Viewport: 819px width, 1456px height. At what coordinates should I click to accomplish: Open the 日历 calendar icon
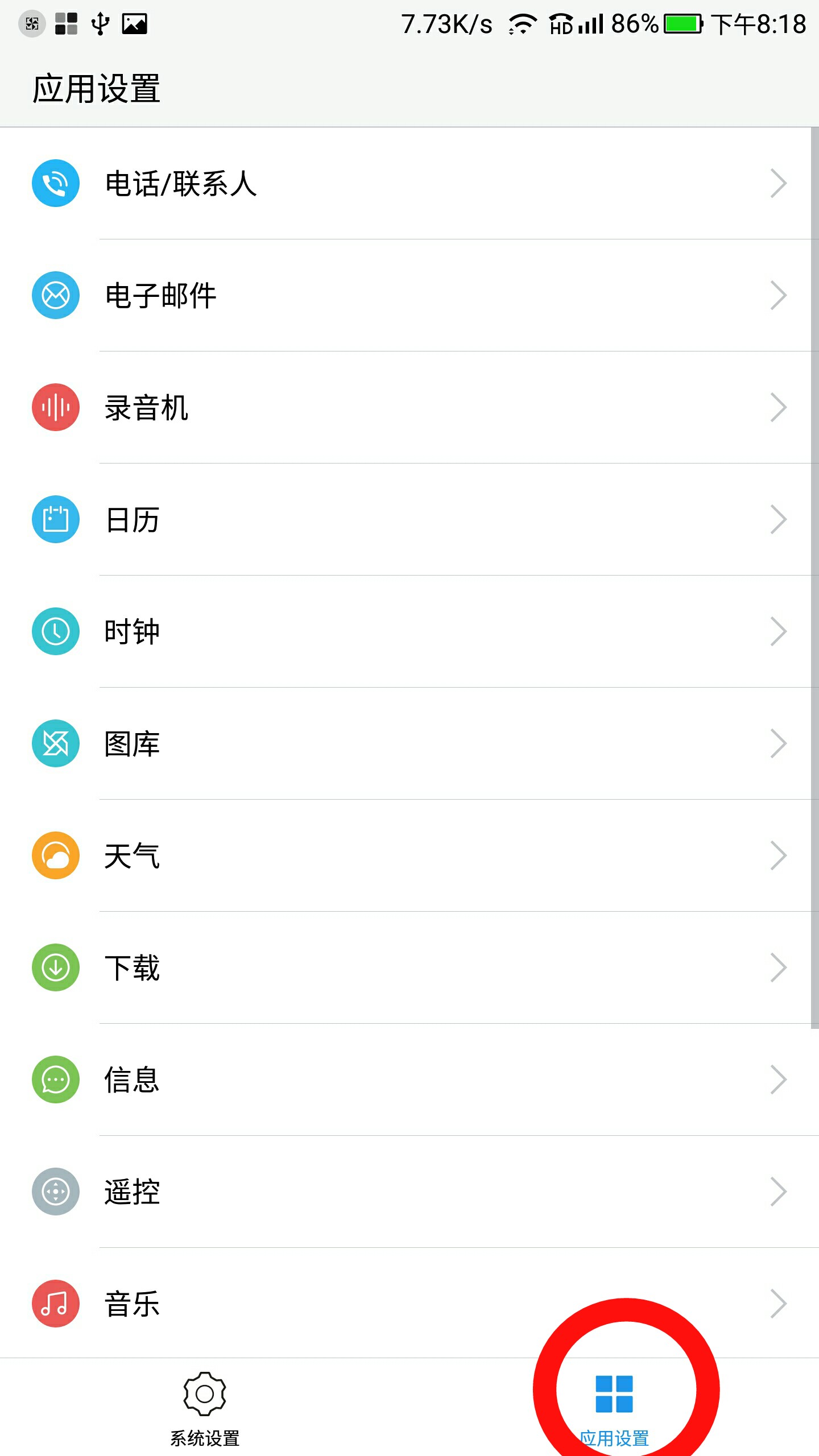pyautogui.click(x=55, y=518)
